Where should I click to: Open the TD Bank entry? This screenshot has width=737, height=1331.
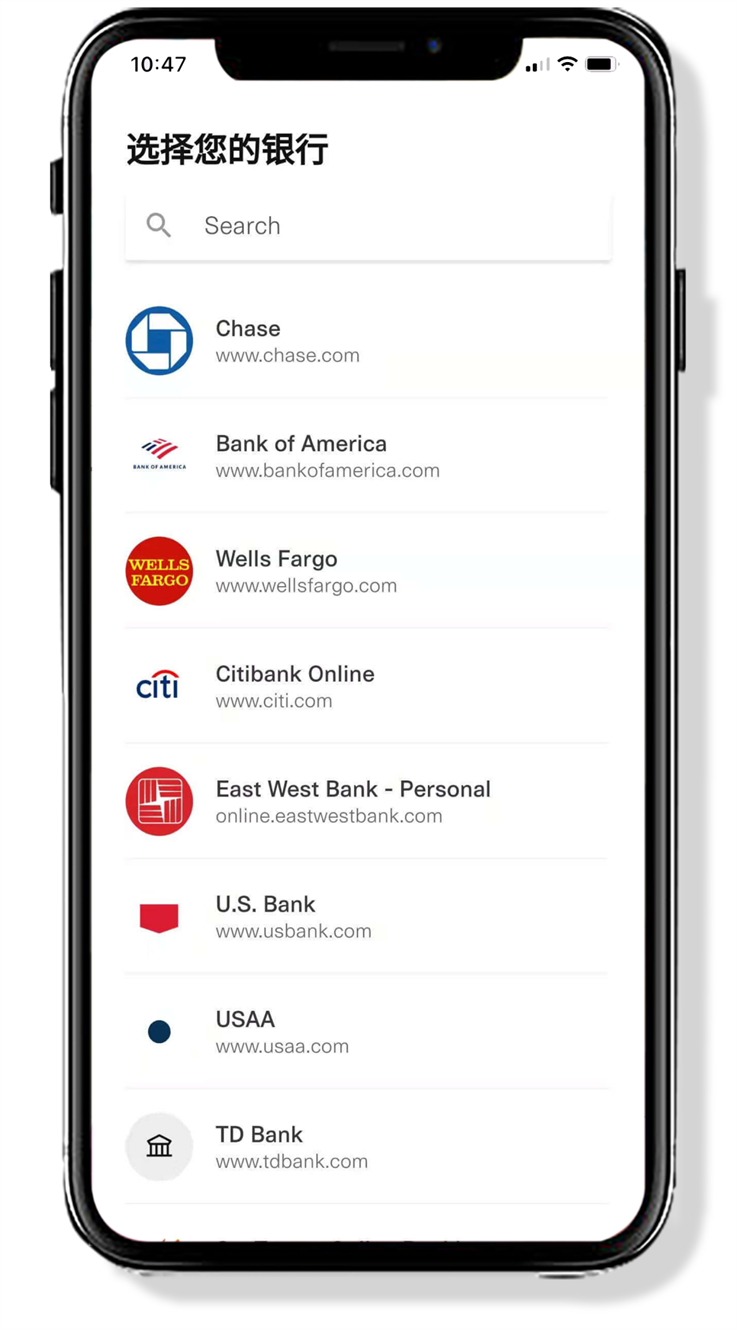(368, 1146)
